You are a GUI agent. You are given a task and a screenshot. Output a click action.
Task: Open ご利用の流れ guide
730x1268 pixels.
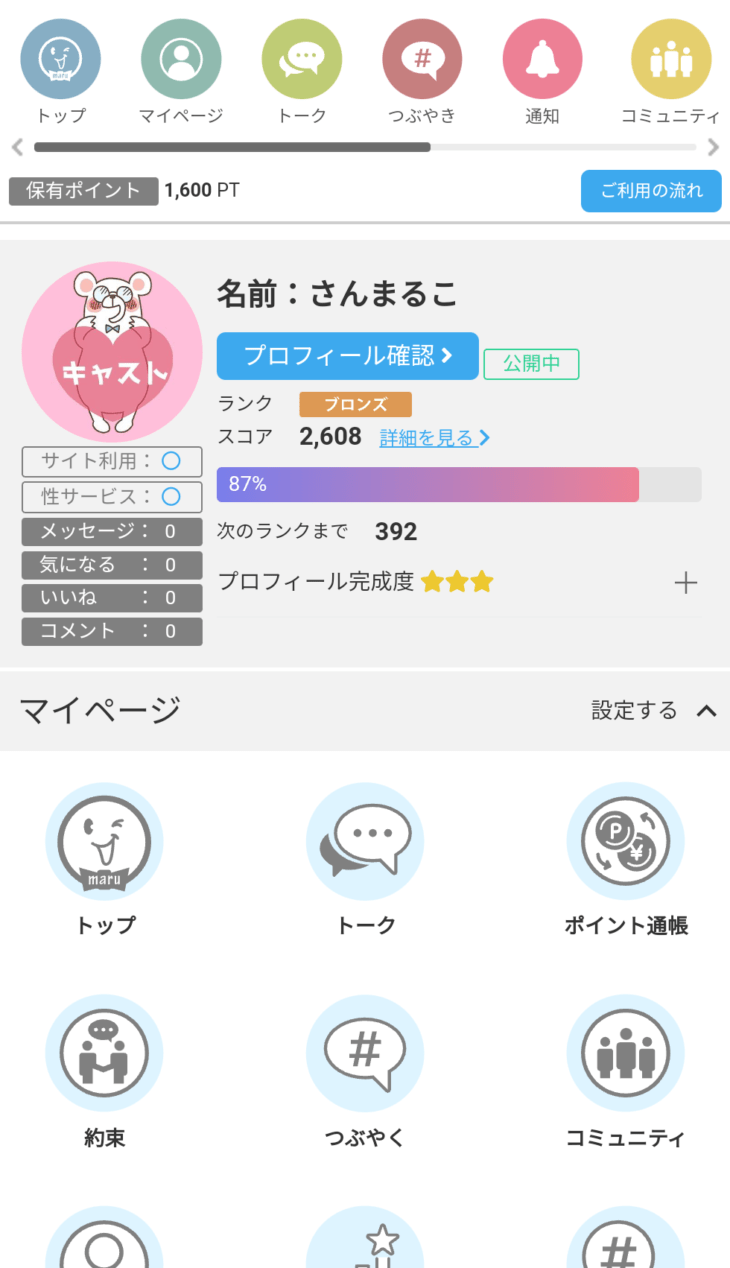651,191
